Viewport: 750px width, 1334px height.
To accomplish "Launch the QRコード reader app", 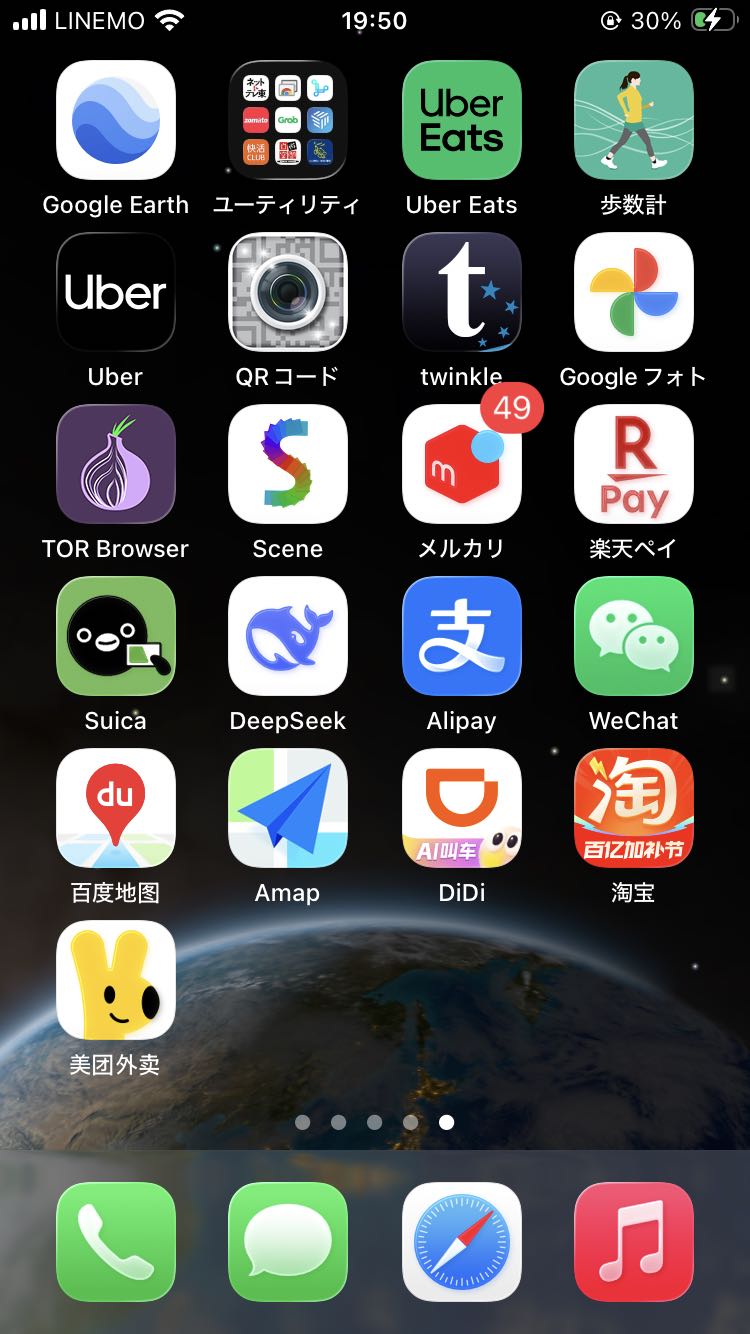I will pos(288,292).
